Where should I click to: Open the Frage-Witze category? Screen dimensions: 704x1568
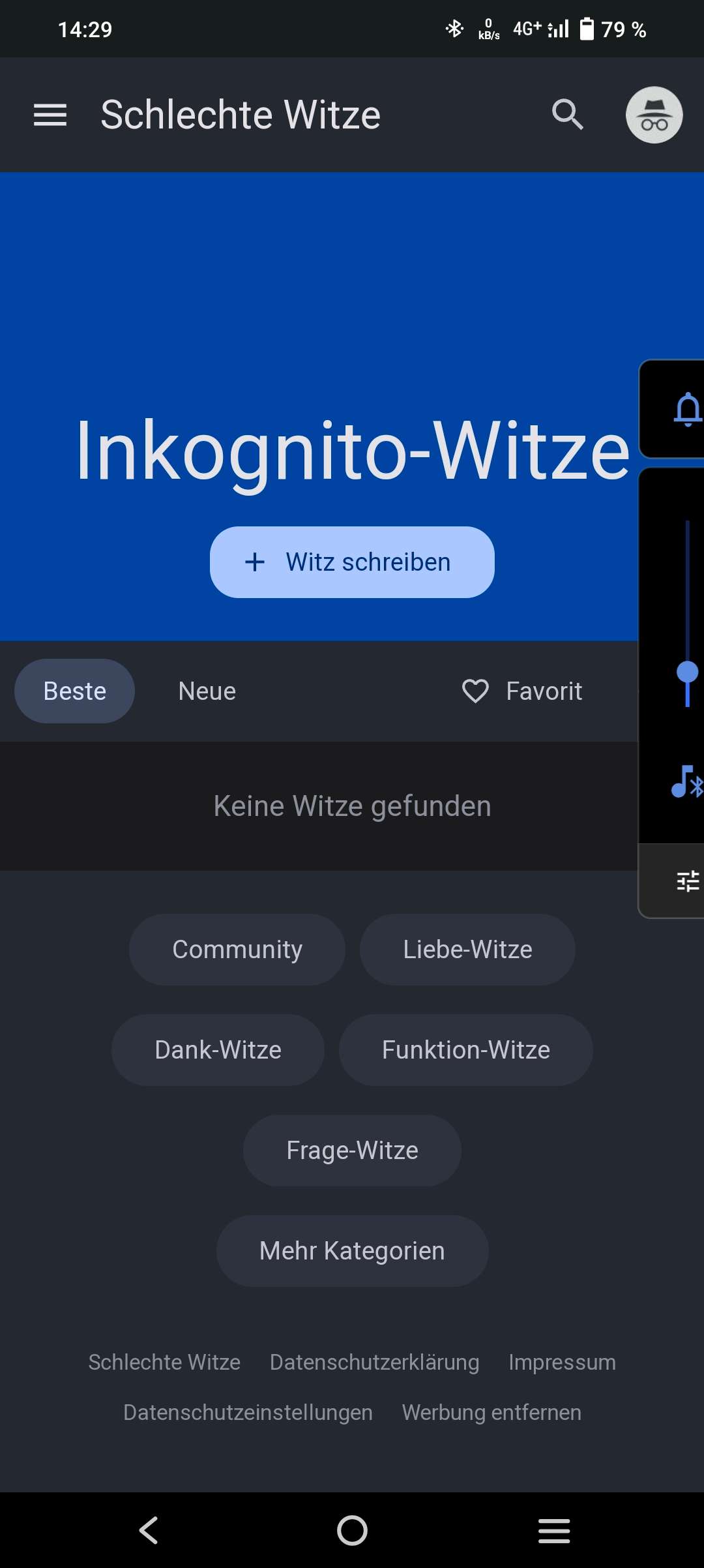352,1151
